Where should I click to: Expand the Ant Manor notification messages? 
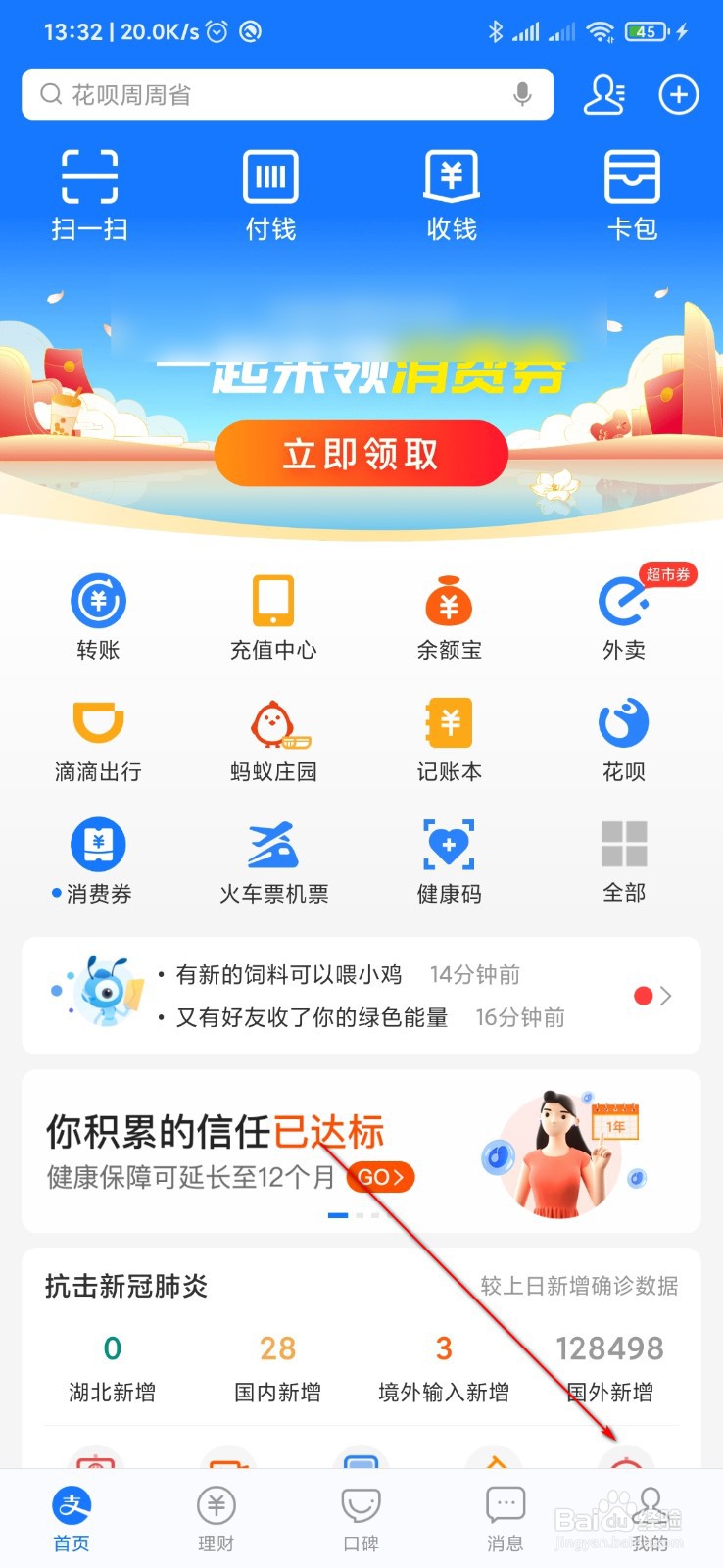click(664, 996)
